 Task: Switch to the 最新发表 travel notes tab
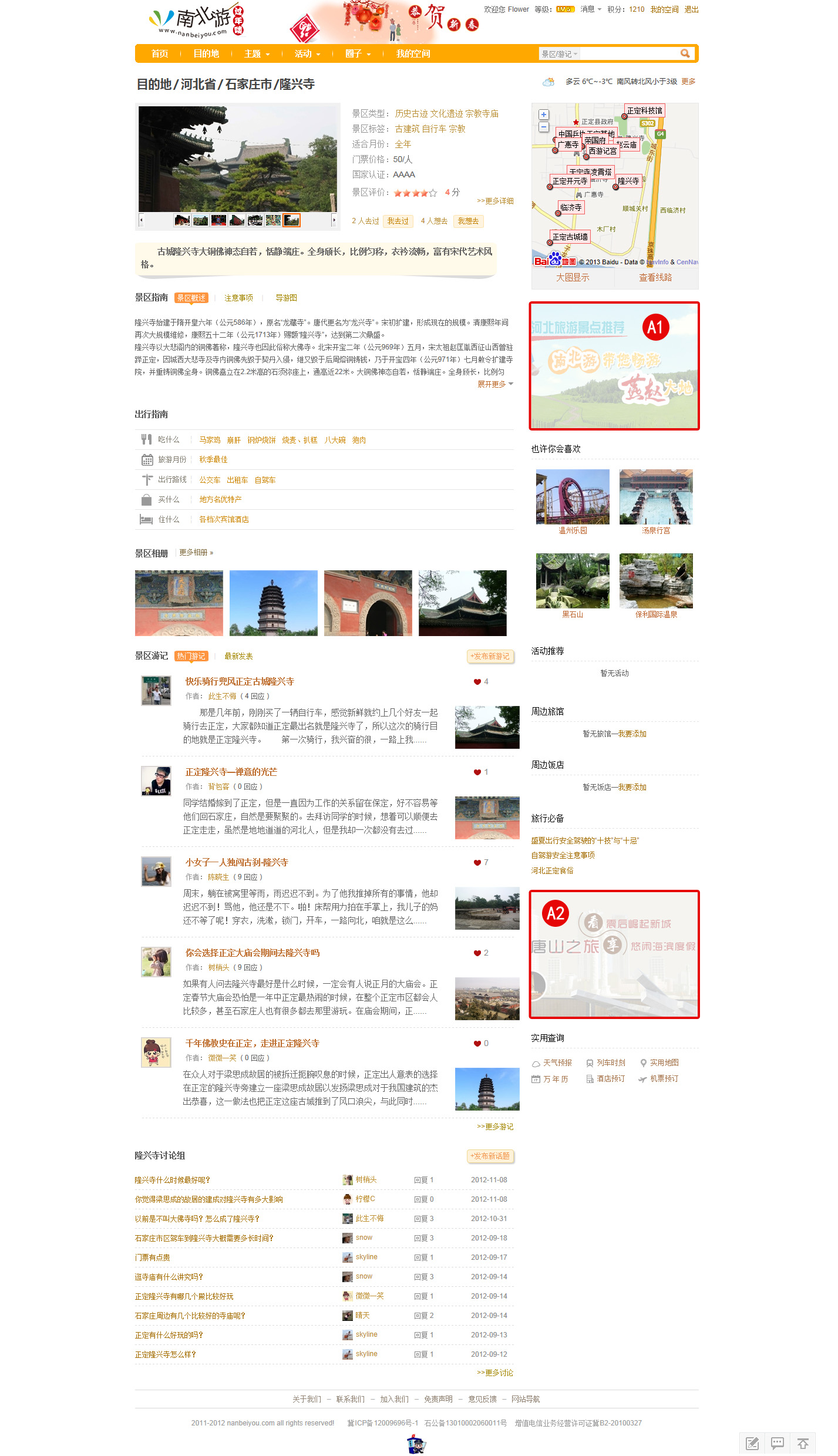[x=238, y=656]
